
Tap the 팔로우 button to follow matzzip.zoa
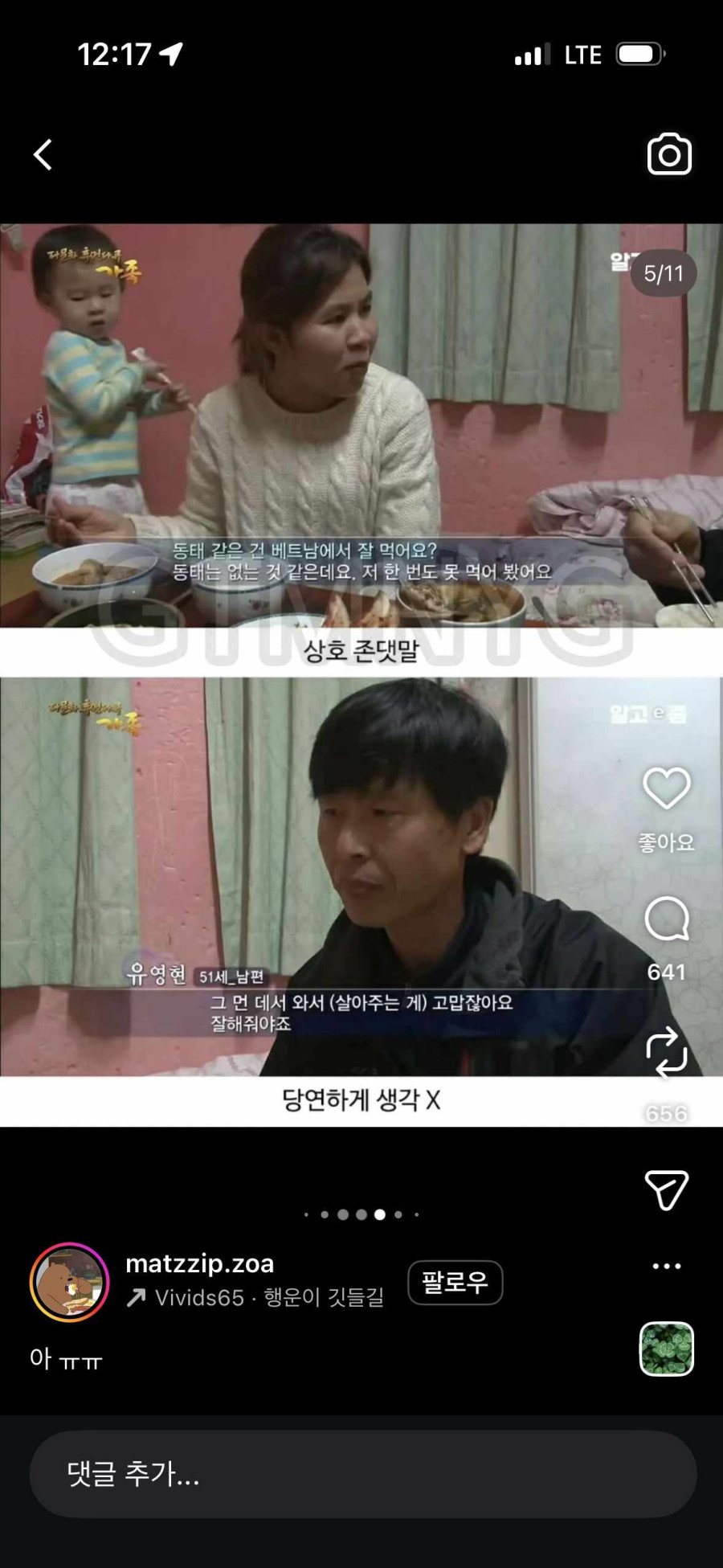(x=455, y=1282)
